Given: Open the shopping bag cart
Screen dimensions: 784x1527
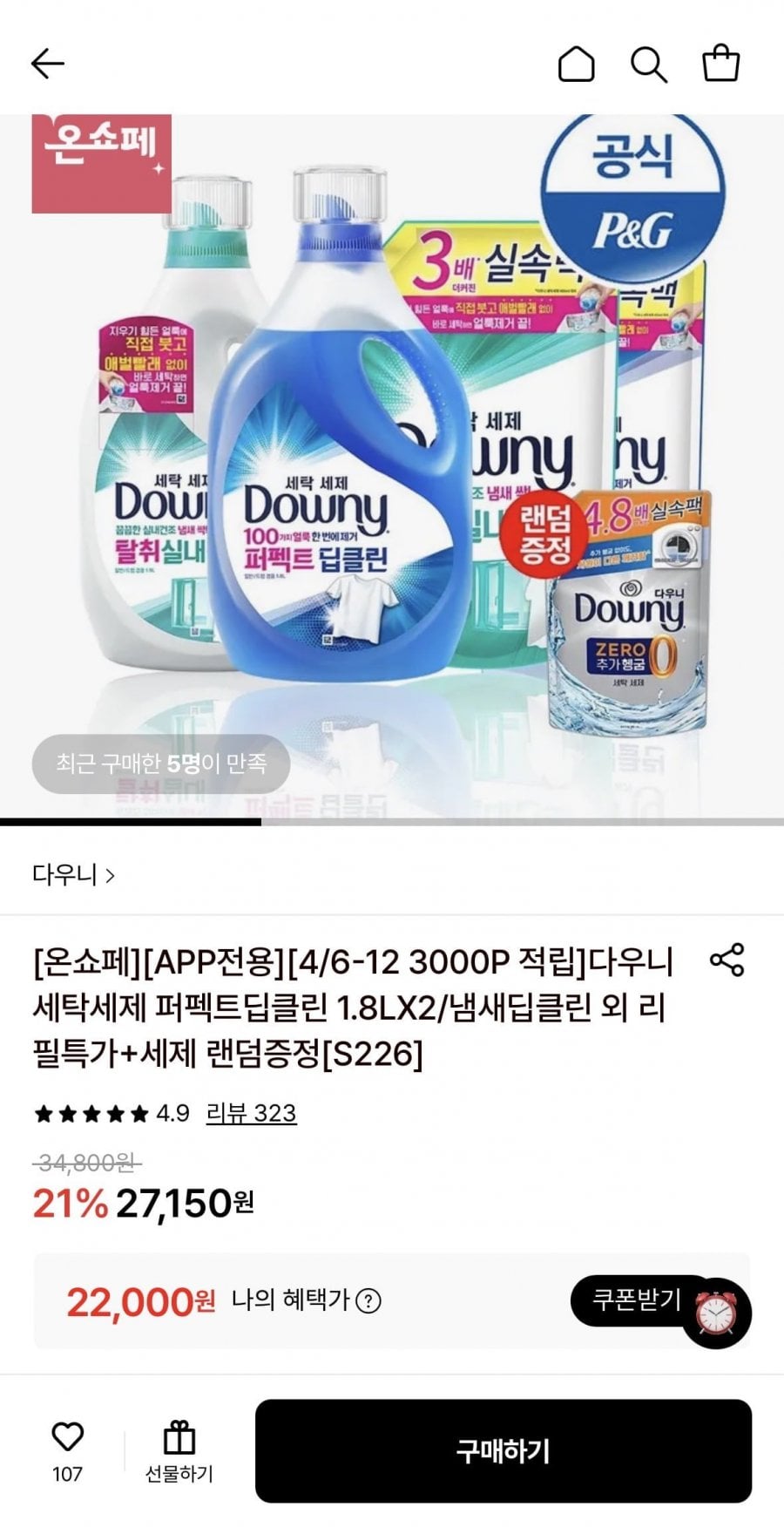Looking at the screenshot, I should click(x=721, y=63).
